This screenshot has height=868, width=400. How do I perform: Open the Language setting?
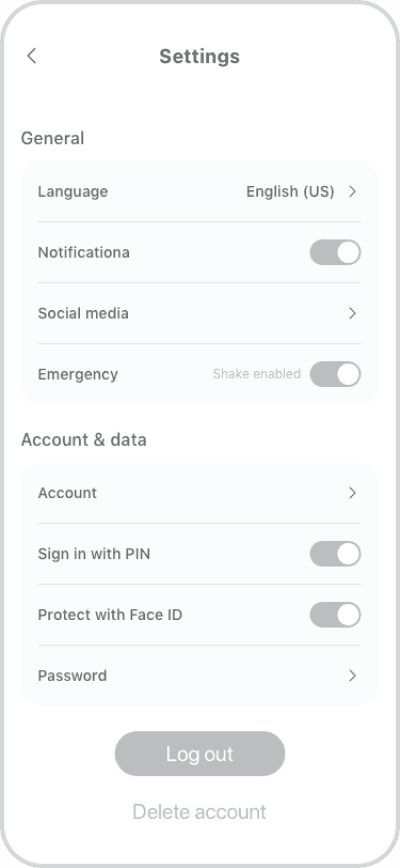(x=199, y=192)
